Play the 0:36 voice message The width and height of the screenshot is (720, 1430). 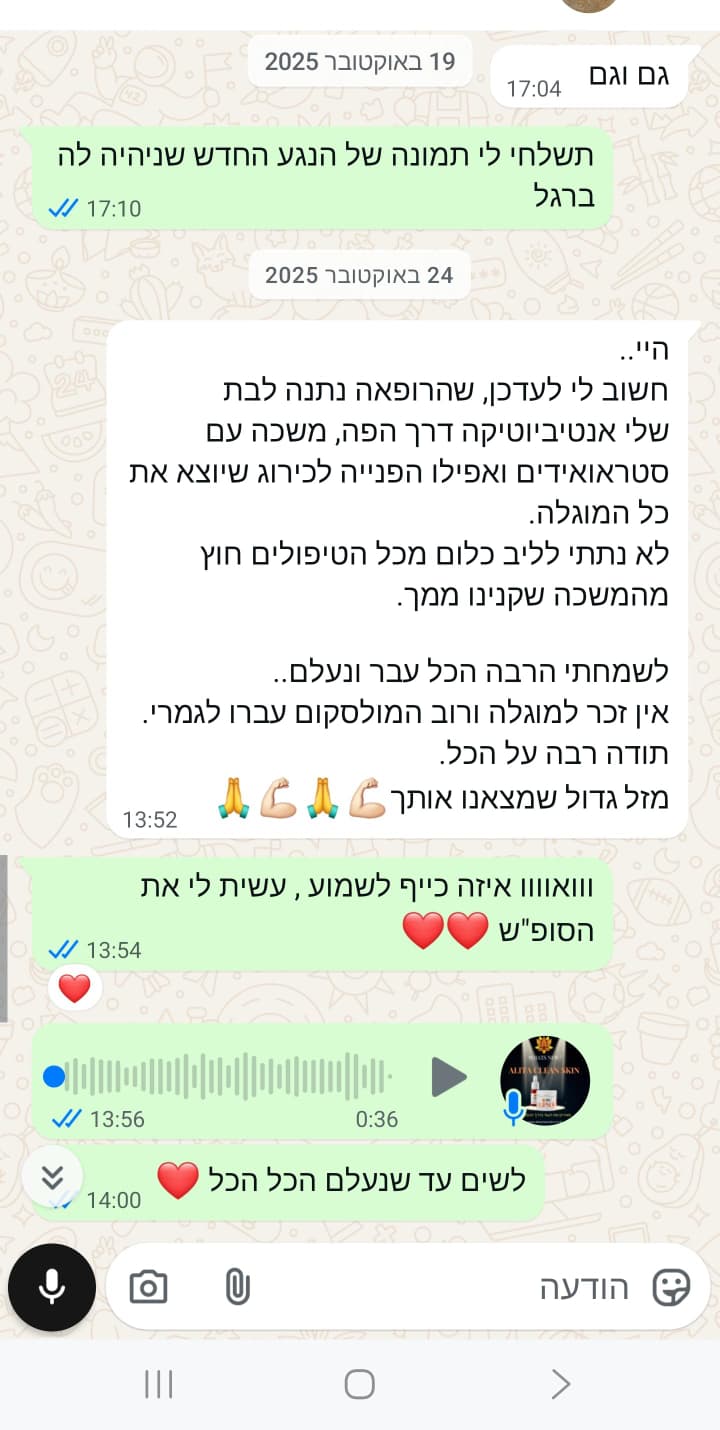(x=448, y=1077)
